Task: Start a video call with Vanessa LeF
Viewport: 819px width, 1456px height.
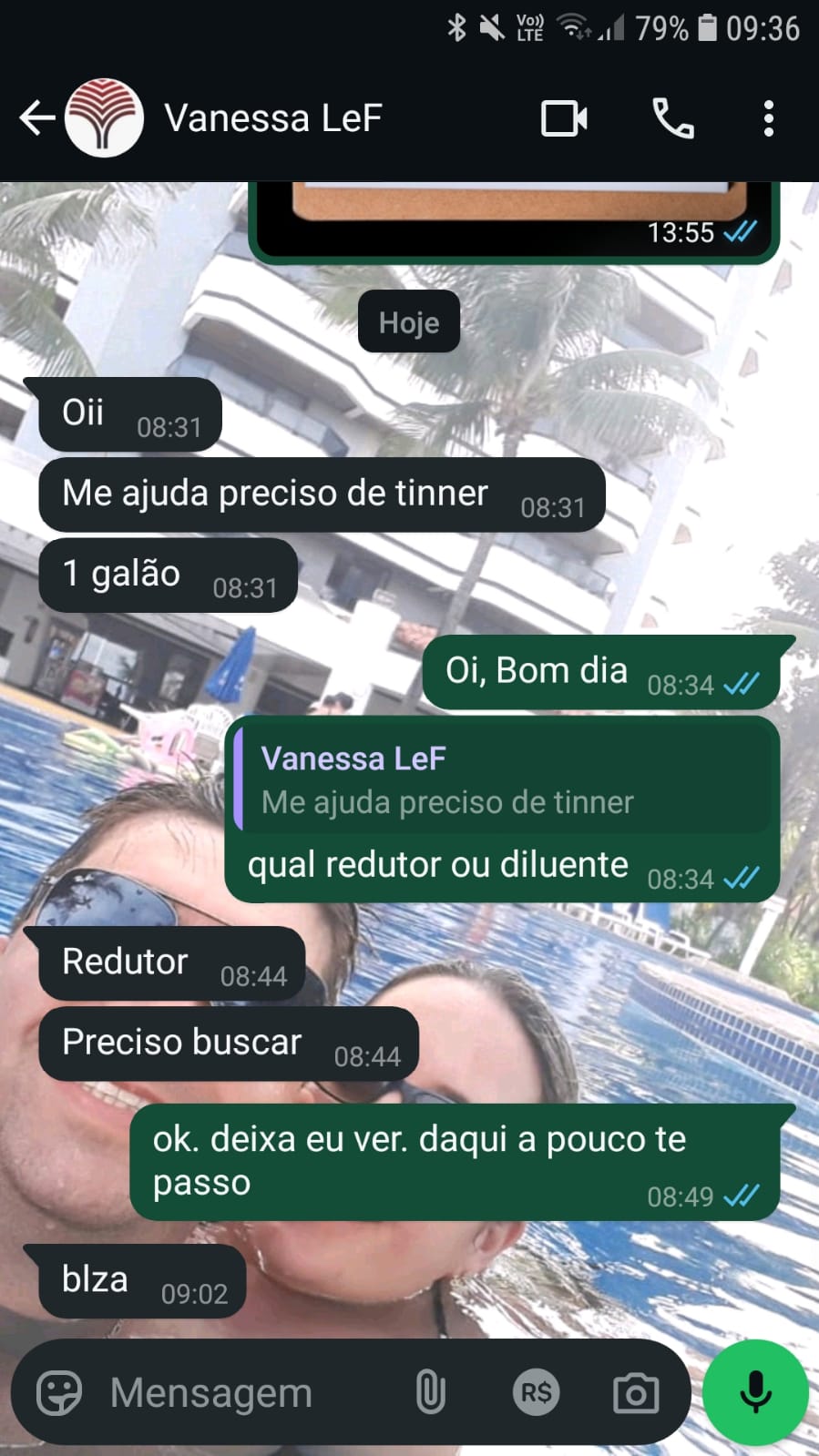Action: (x=564, y=118)
